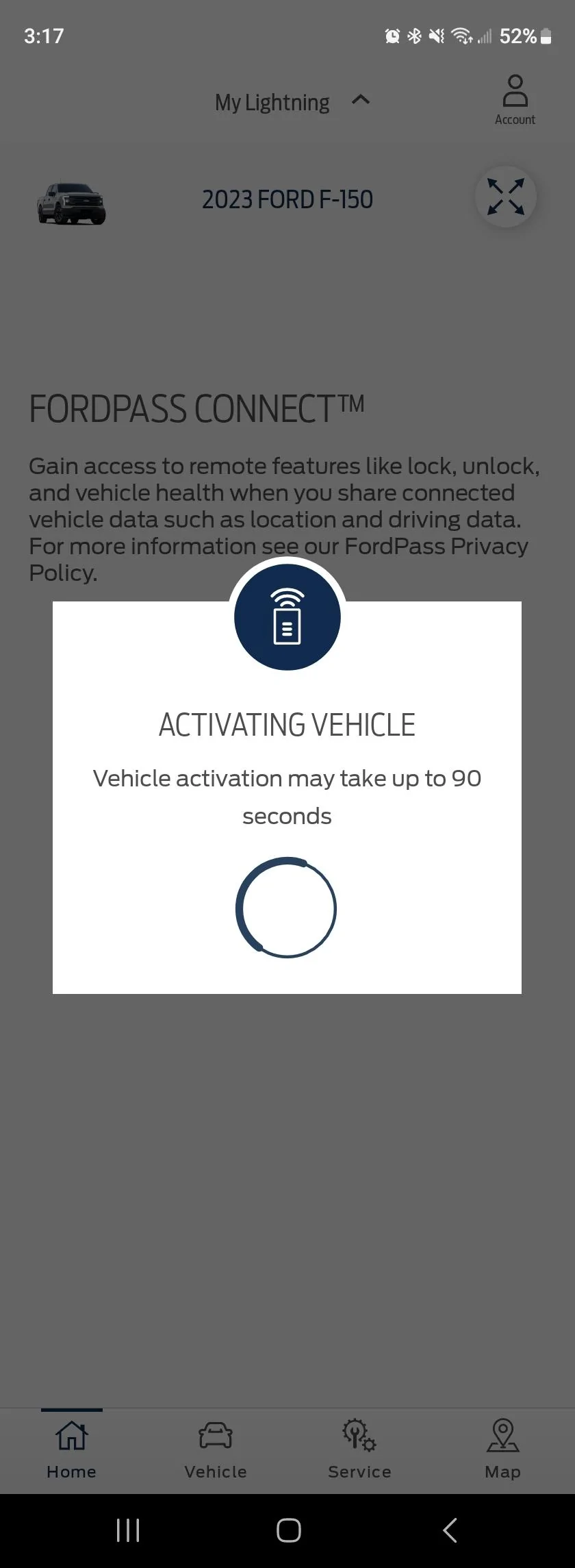Switch to the Home tab
This screenshot has height=1568, width=575.
(x=71, y=1448)
